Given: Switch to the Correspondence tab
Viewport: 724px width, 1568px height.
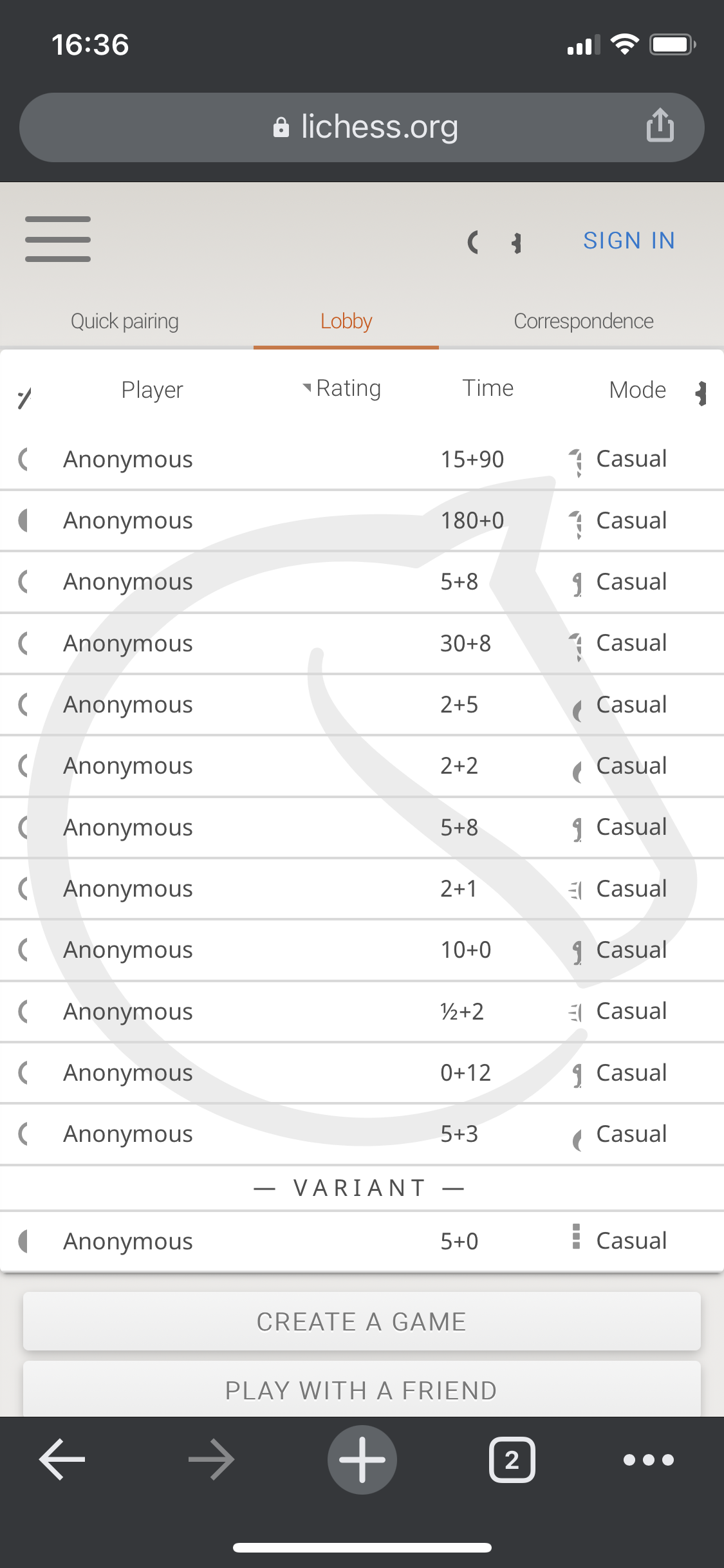Looking at the screenshot, I should 584,321.
